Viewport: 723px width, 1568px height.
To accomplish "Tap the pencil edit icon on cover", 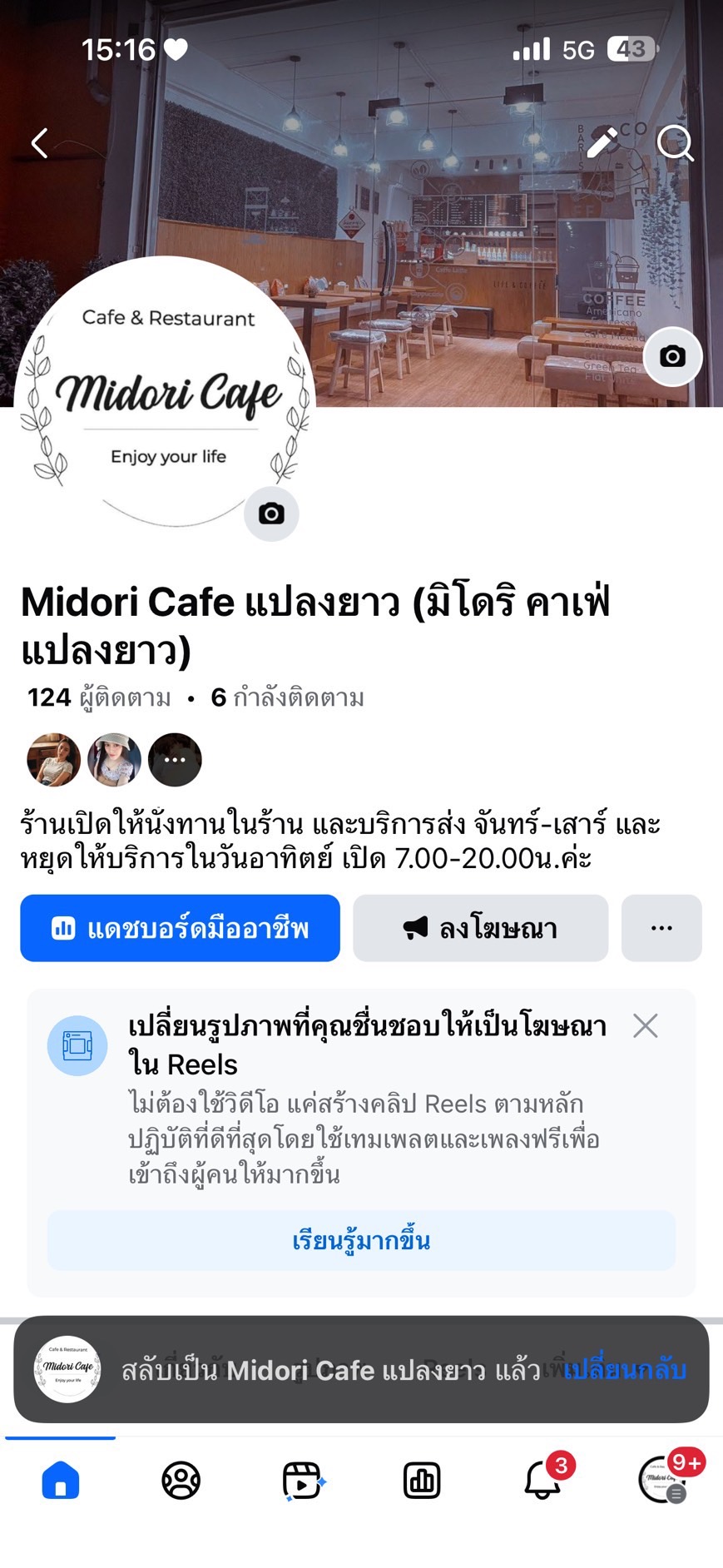I will coord(602,143).
